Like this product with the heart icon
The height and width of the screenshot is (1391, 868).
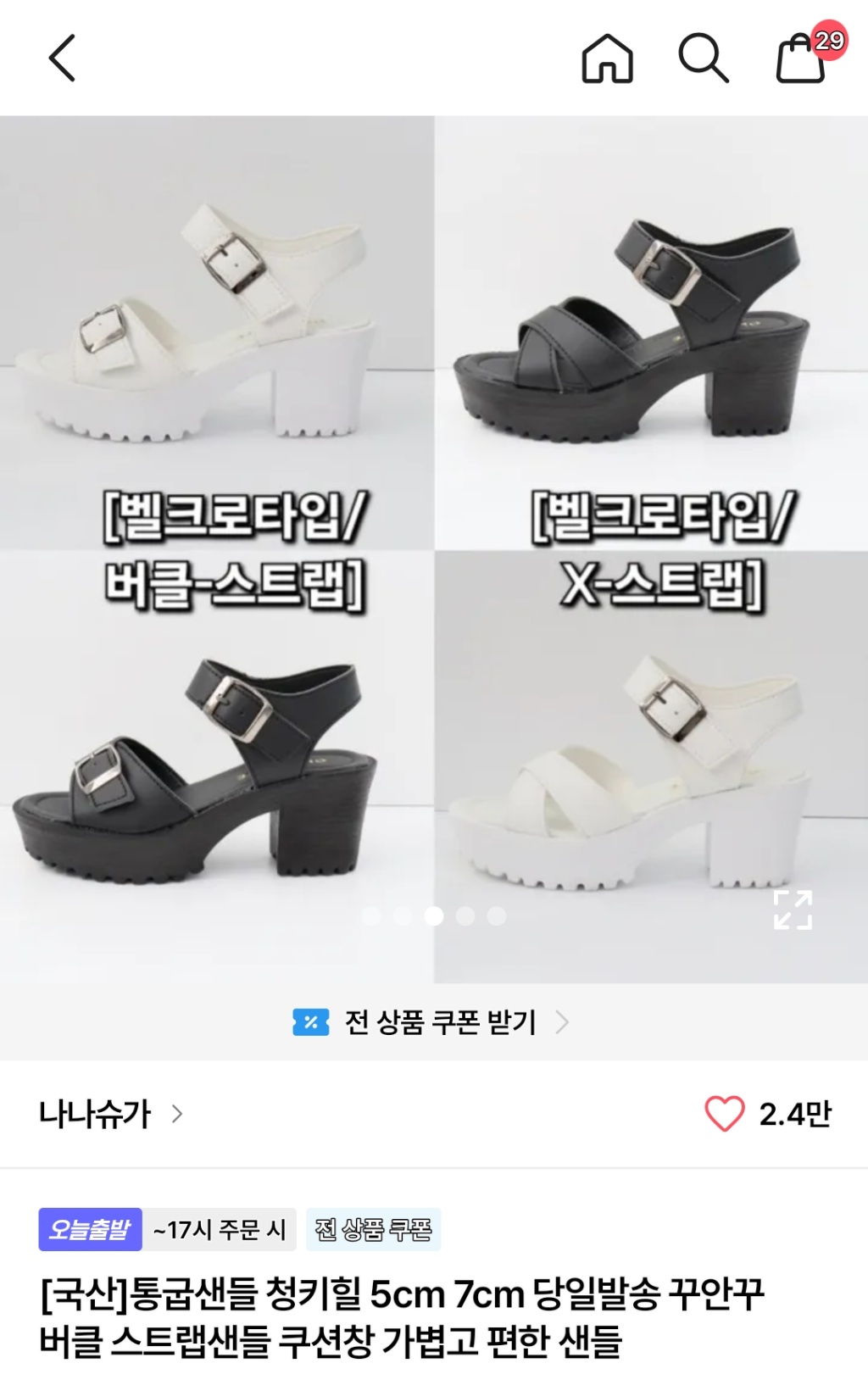point(724,1114)
